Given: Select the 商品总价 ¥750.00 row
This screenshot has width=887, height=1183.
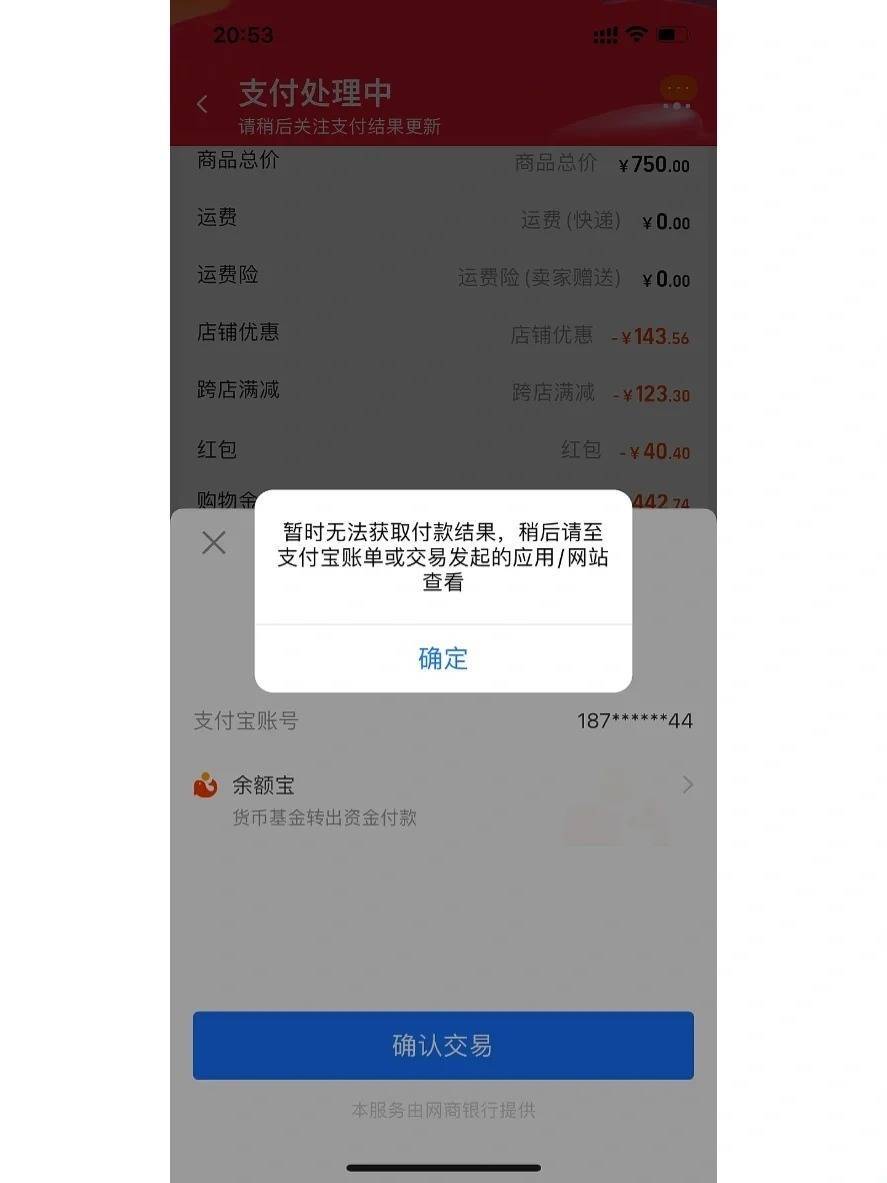Looking at the screenshot, I should [443, 163].
